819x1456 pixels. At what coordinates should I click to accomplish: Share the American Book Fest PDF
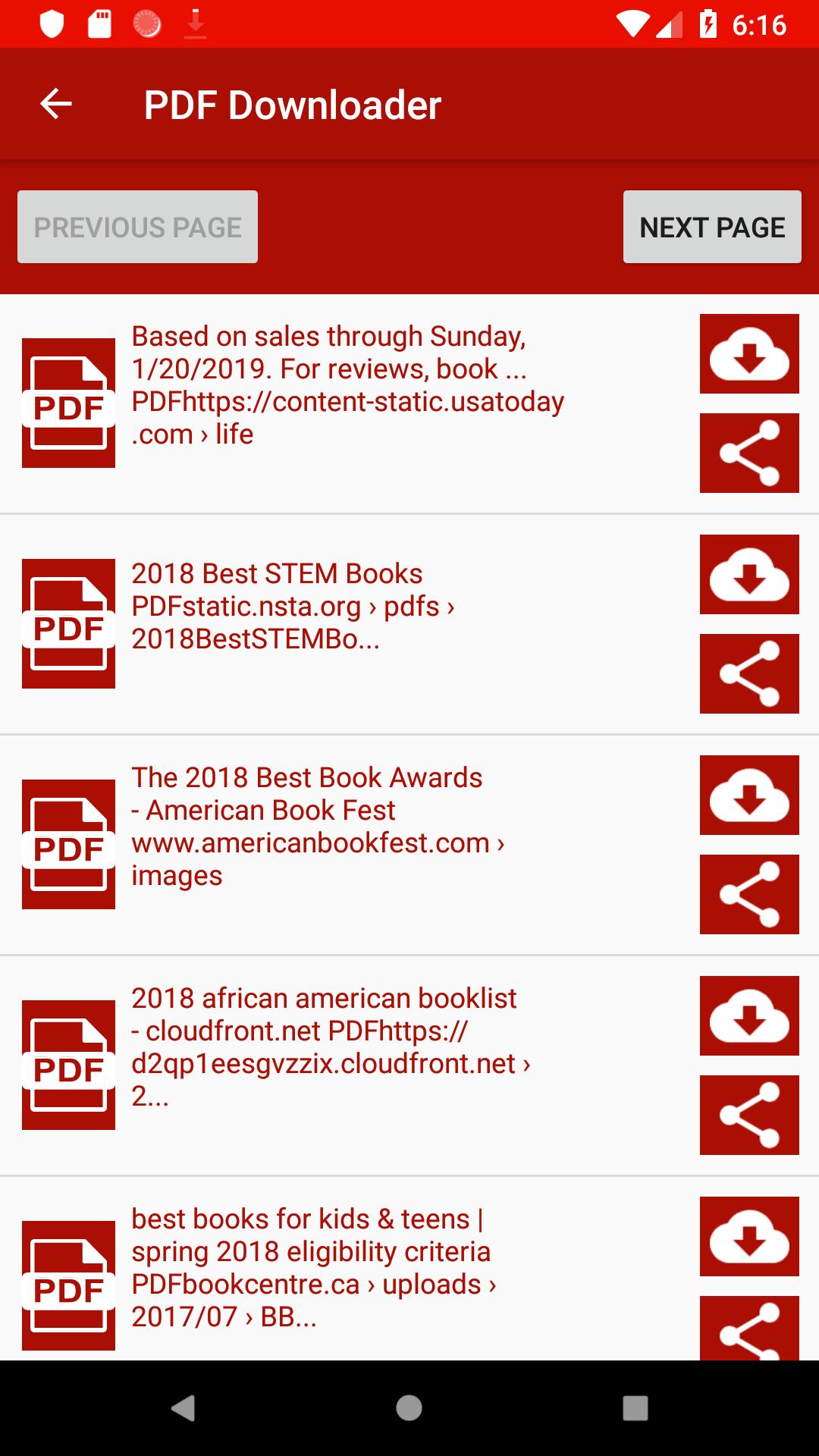(x=748, y=894)
